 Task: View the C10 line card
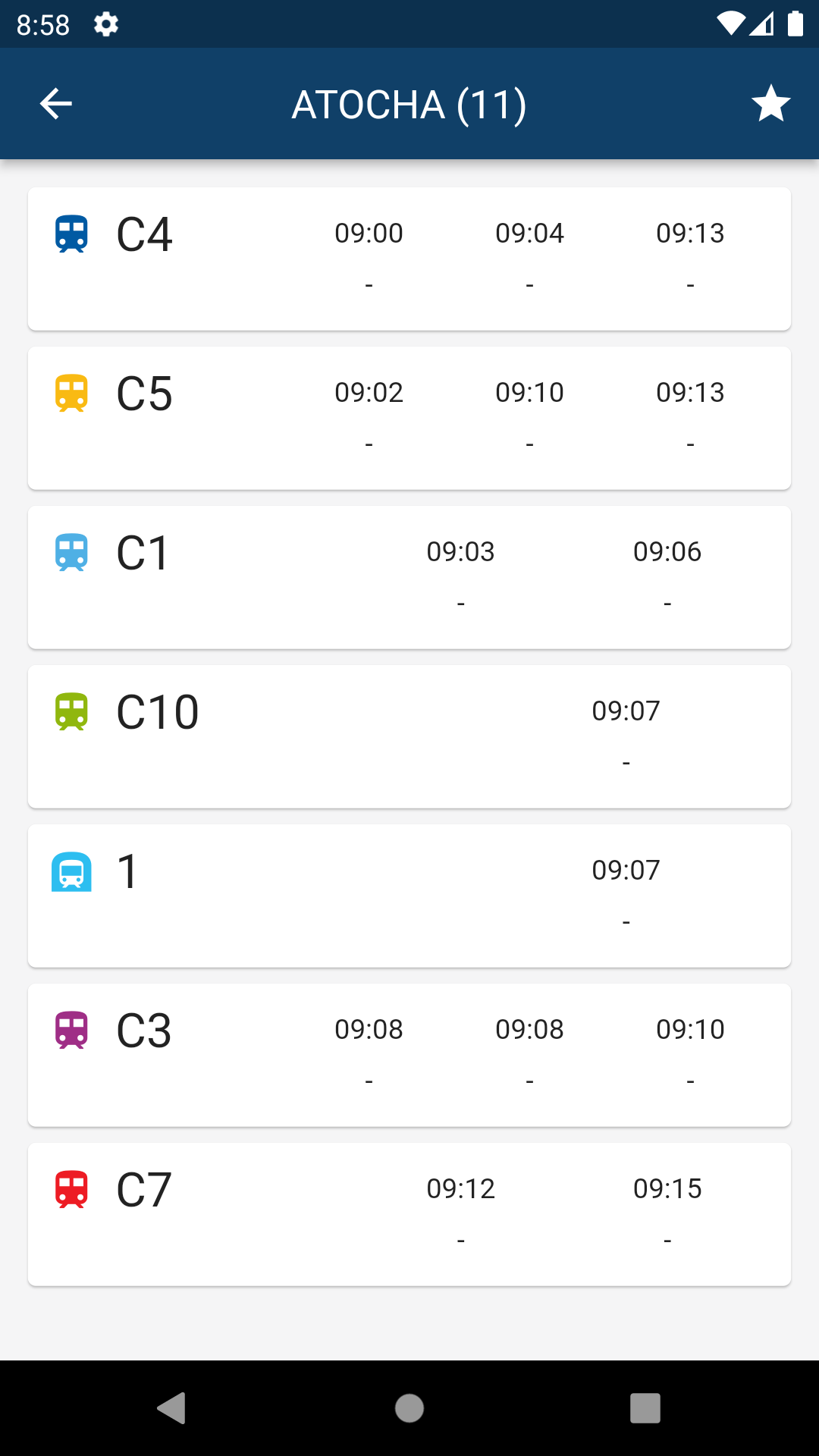click(x=409, y=736)
